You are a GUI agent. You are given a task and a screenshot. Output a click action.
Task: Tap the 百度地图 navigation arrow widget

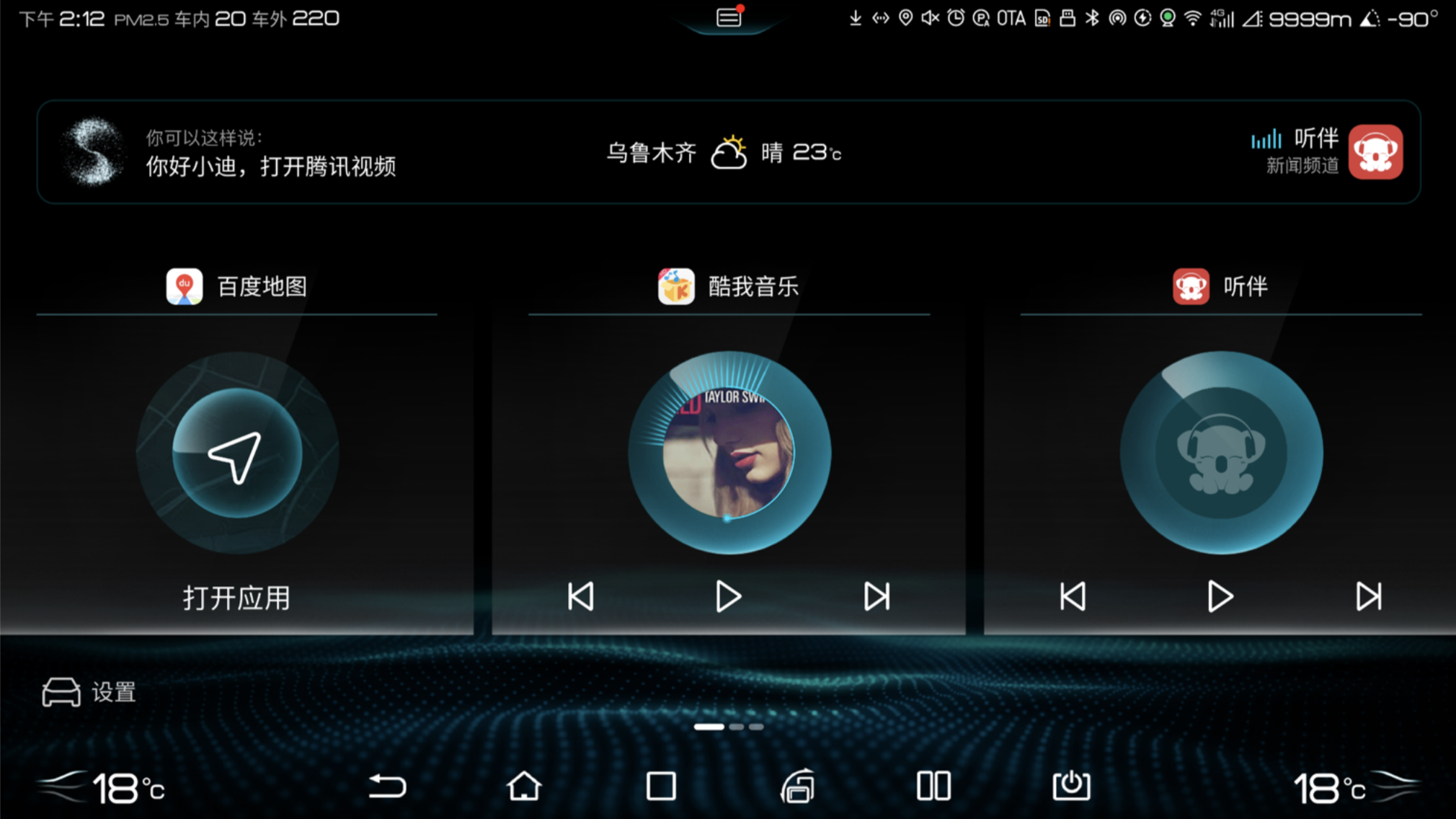pyautogui.click(x=237, y=453)
